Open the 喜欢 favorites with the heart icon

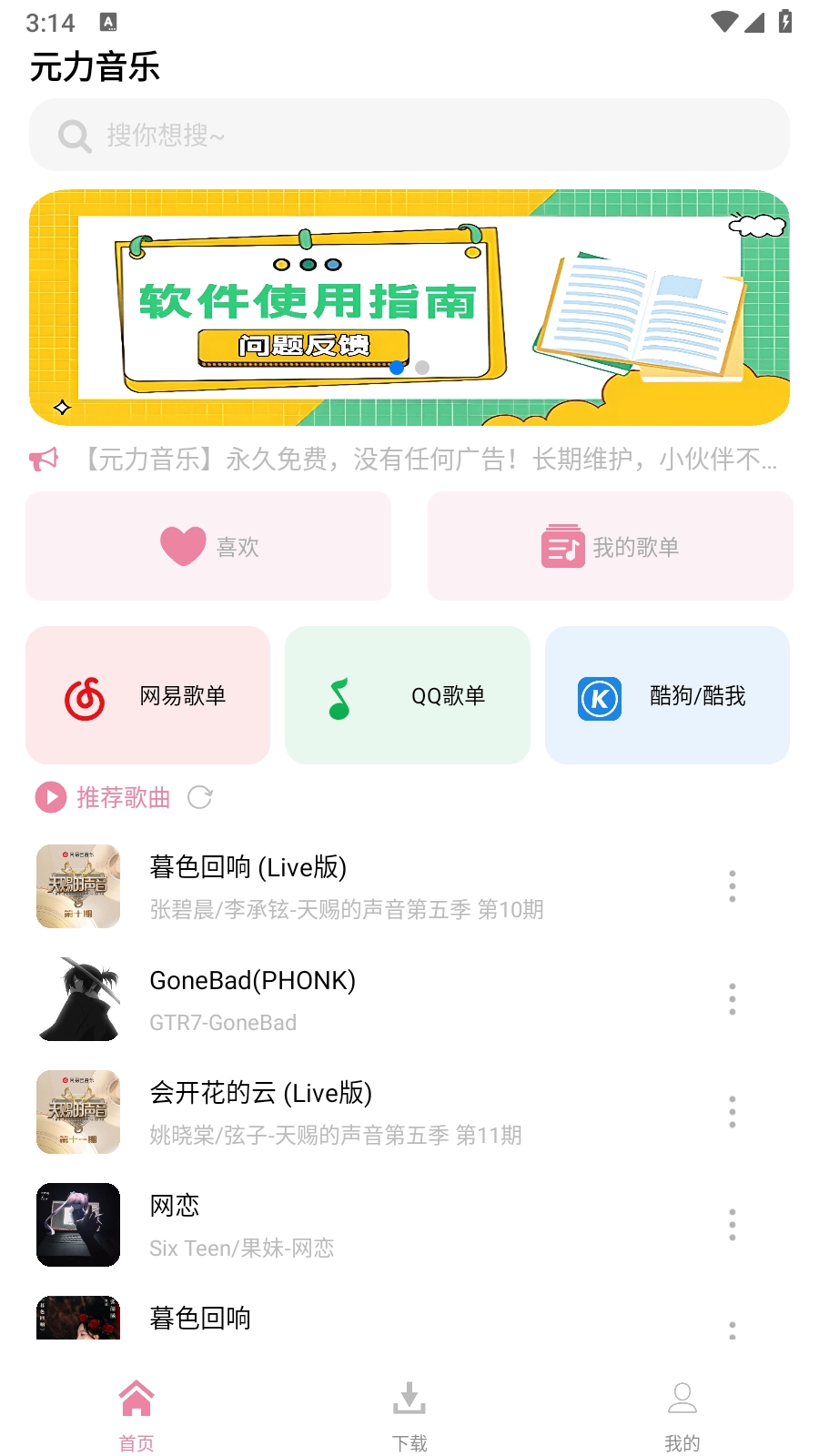click(183, 546)
